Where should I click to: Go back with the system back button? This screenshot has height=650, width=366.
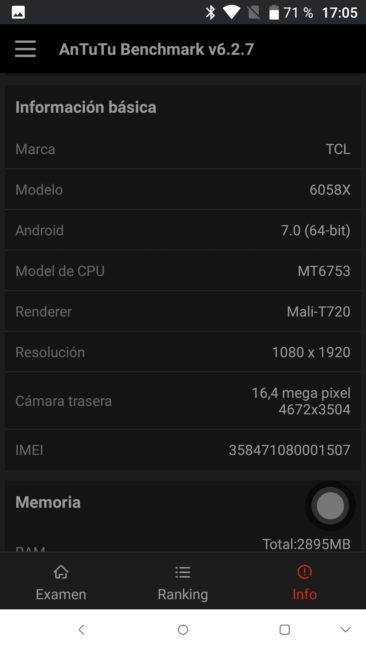point(81,630)
